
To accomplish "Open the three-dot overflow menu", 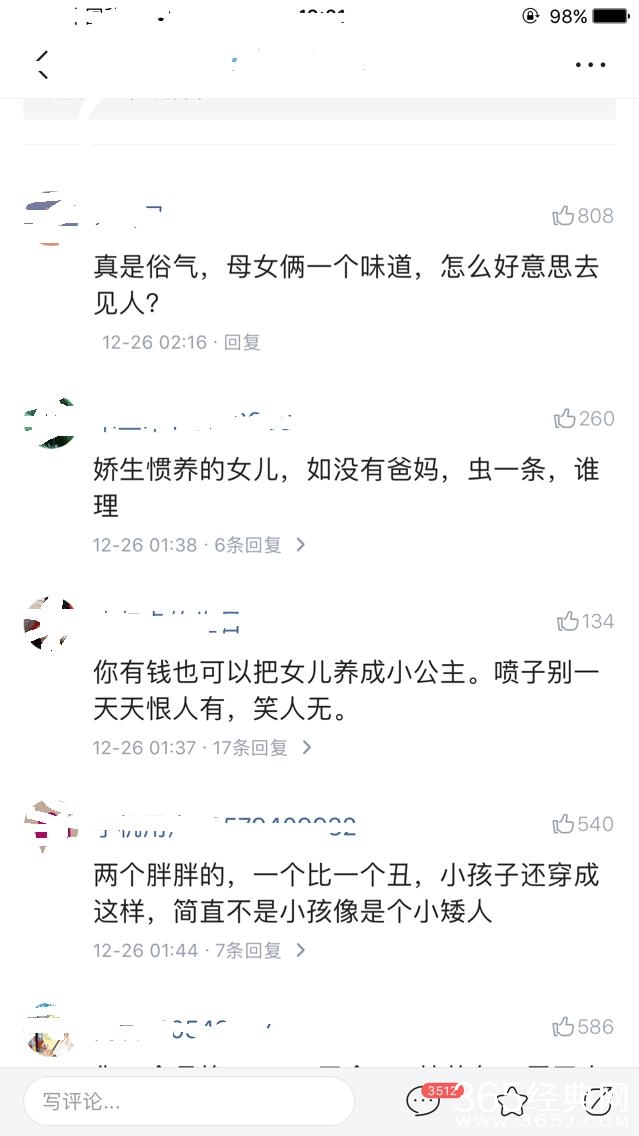I will point(590,64).
